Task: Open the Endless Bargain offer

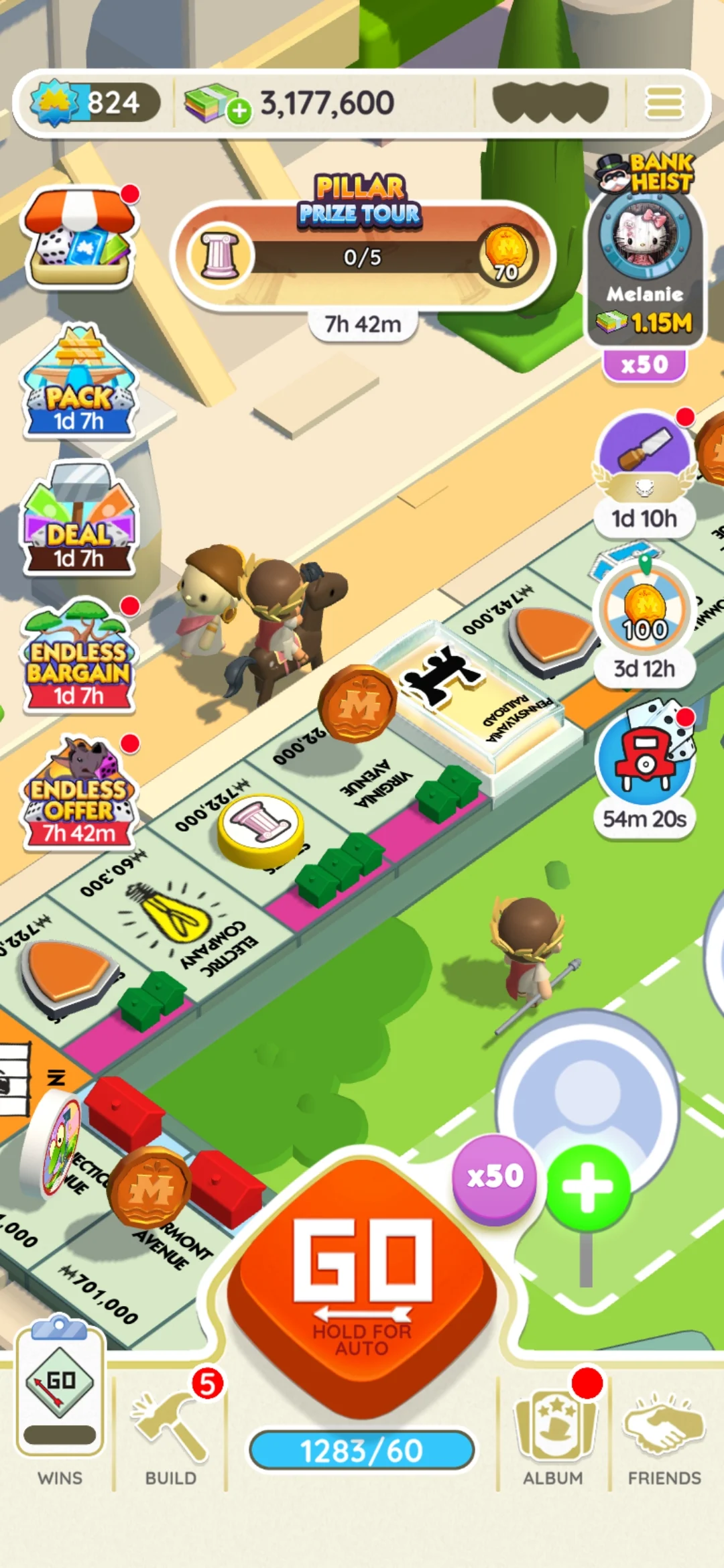Action: [79, 657]
